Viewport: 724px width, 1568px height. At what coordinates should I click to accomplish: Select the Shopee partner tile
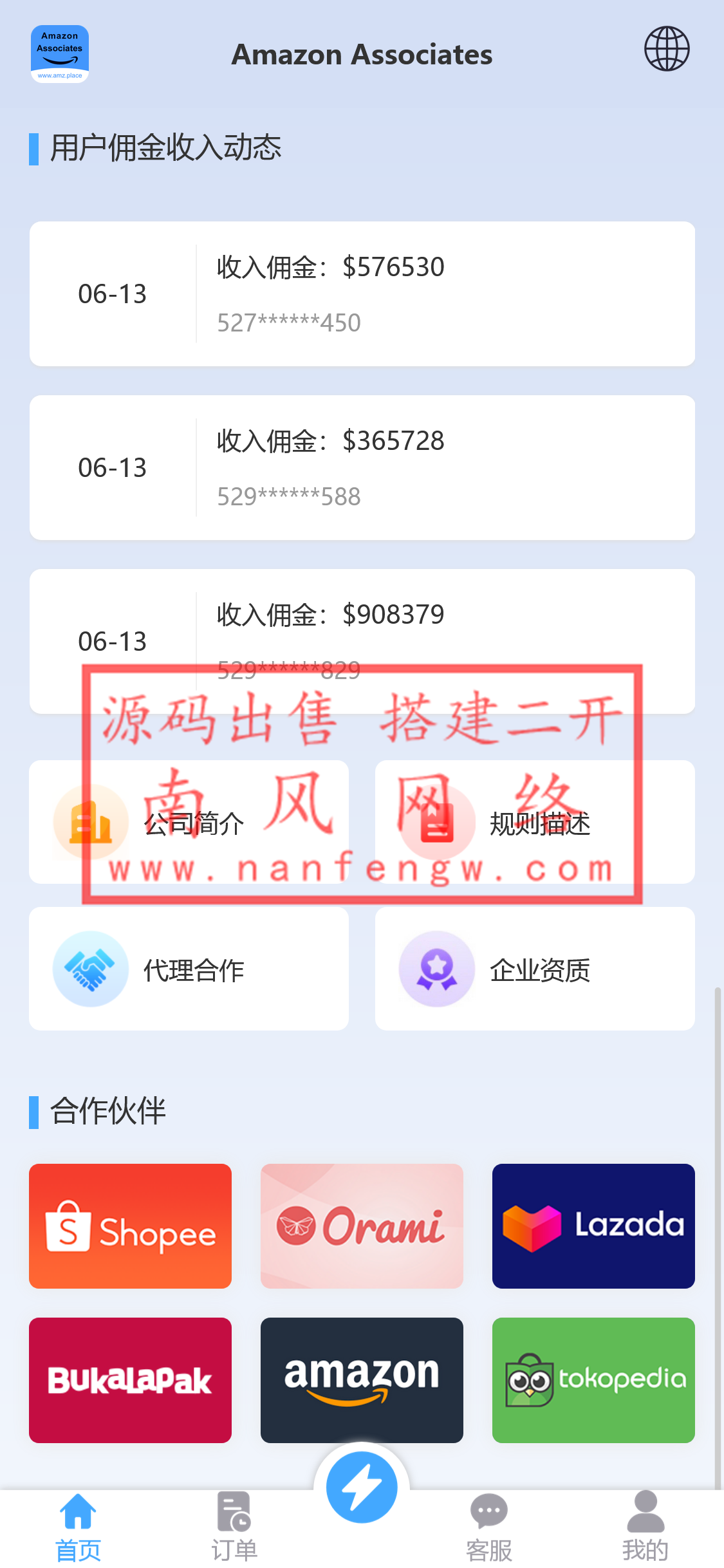click(130, 1226)
